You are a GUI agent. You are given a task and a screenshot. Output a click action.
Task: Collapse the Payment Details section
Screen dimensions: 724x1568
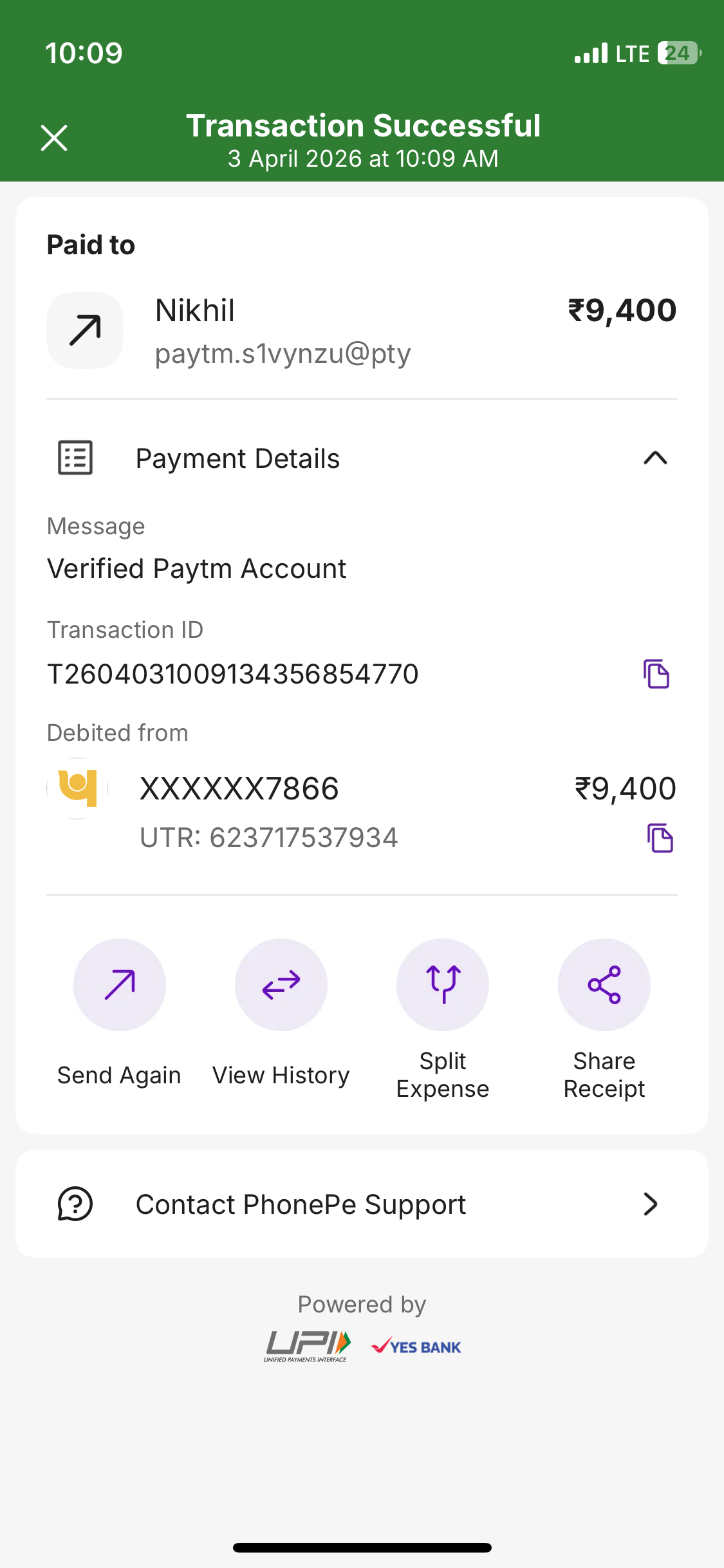tap(655, 458)
